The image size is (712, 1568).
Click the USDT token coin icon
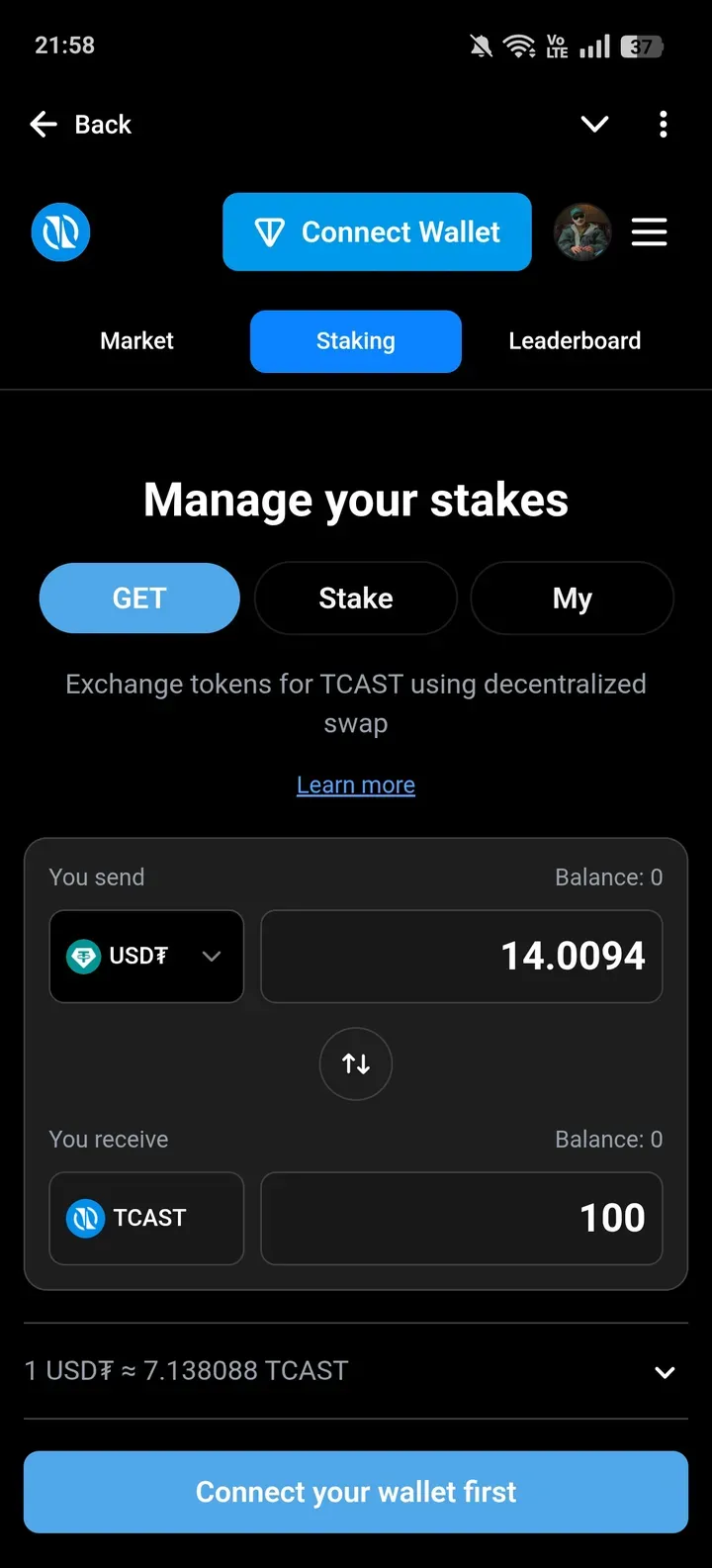(x=85, y=956)
